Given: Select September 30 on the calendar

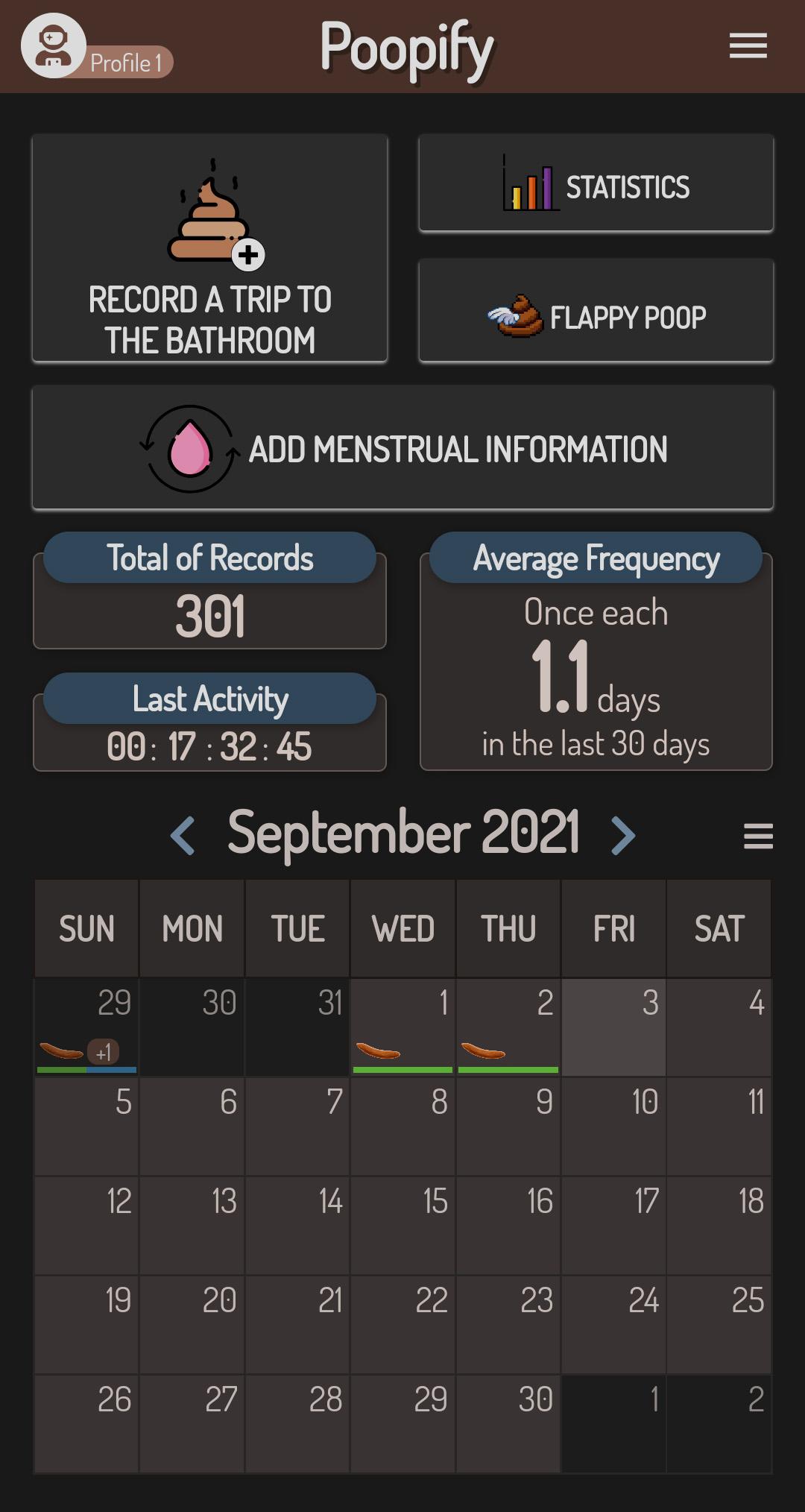Looking at the screenshot, I should 508,1423.
